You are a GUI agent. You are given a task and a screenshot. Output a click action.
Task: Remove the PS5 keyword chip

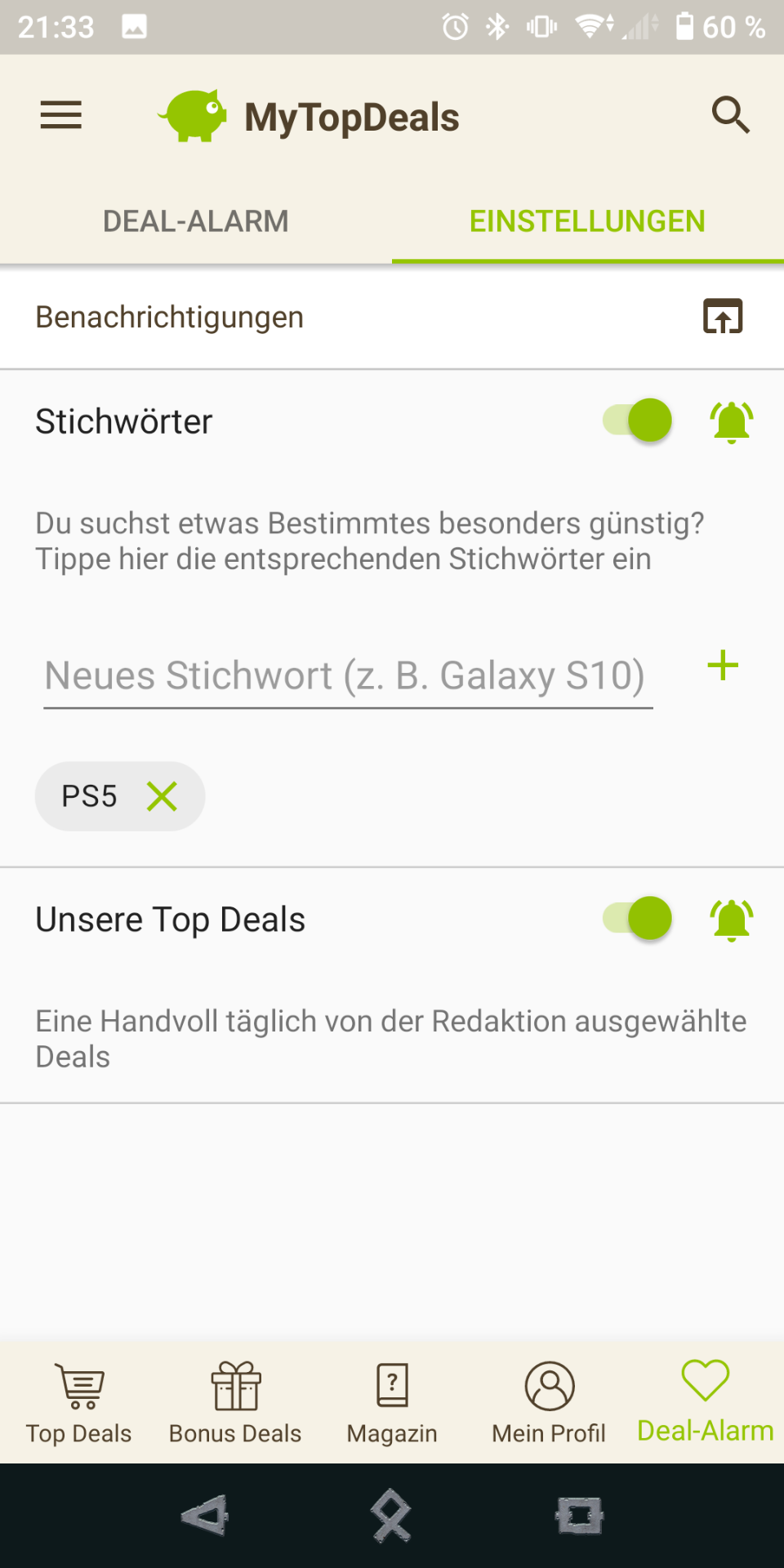pos(162,796)
